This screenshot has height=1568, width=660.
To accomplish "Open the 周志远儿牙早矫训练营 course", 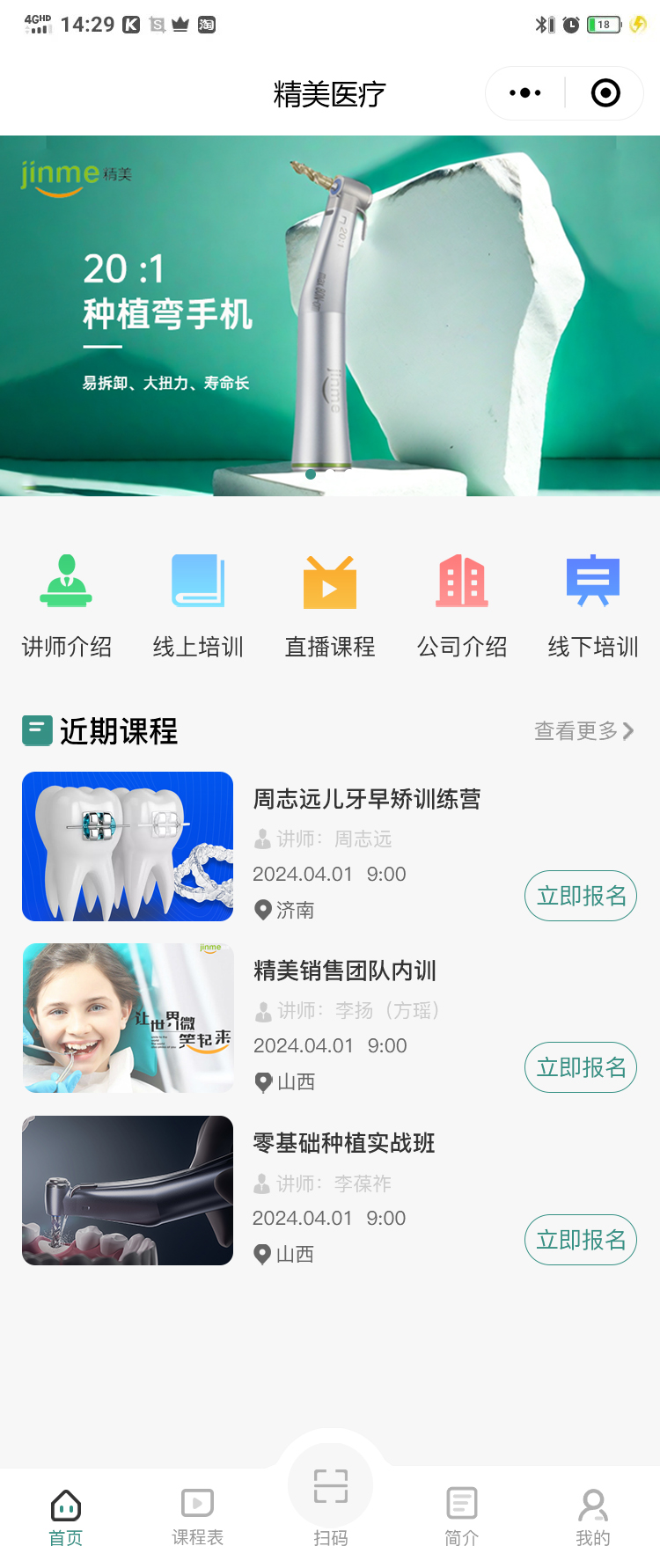I will coord(366,799).
